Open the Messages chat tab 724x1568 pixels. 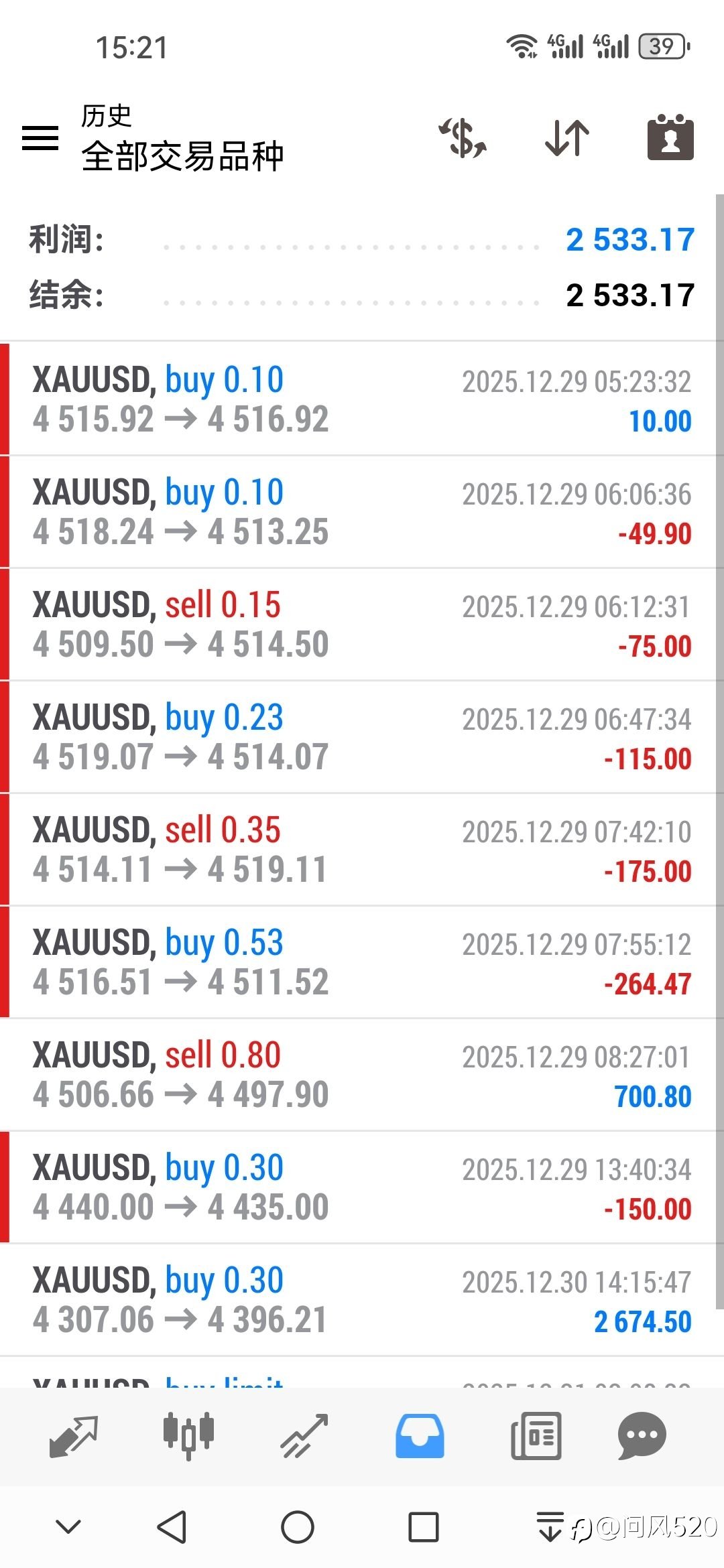(x=642, y=1436)
